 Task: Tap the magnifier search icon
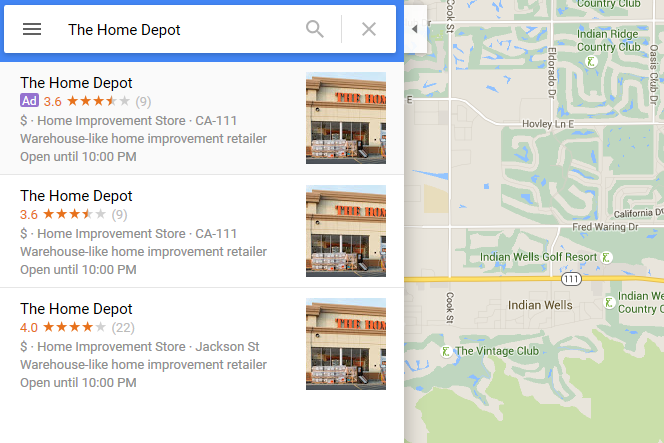tap(315, 29)
